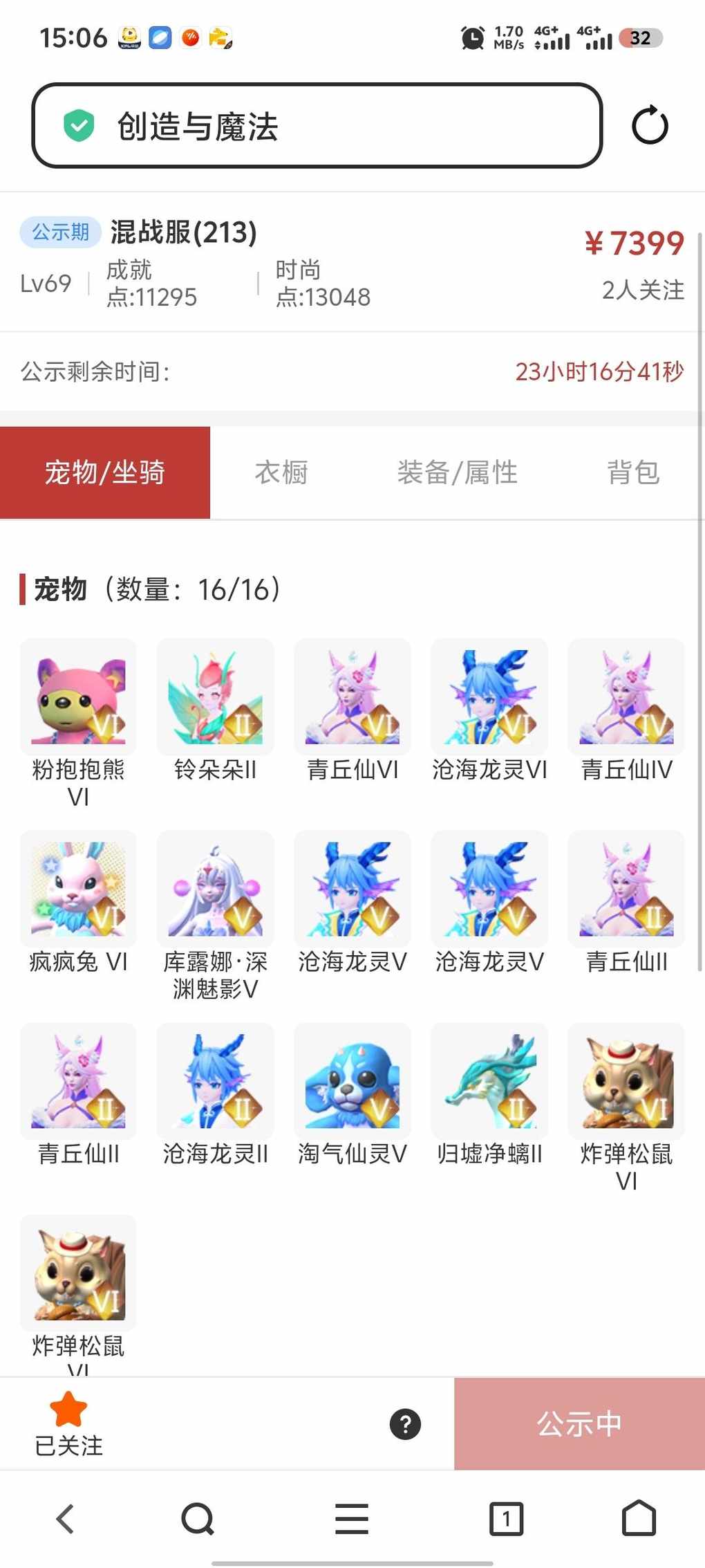
Task: Switch to the 装备/属性 tab
Action: 457,473
